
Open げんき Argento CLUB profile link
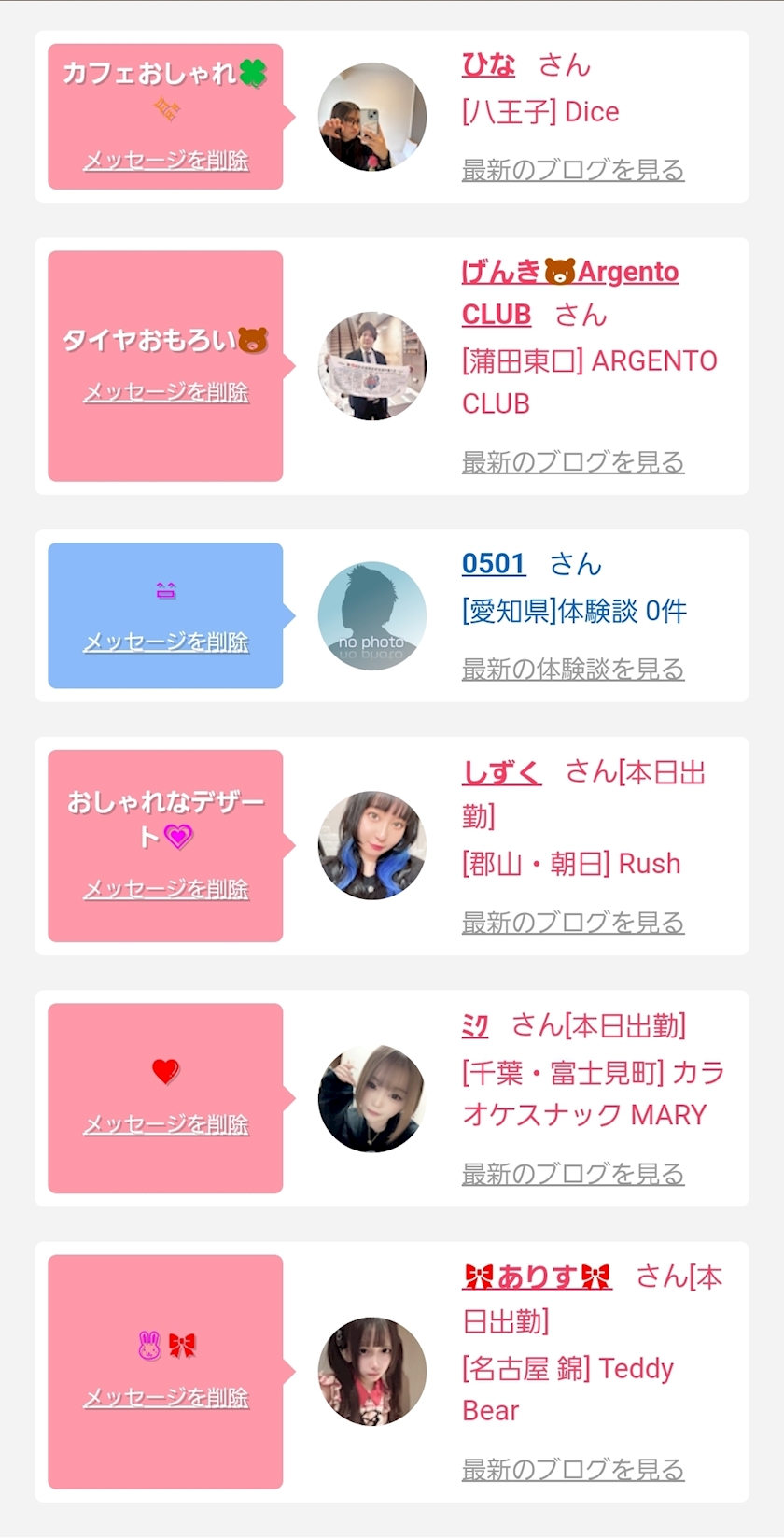(x=569, y=273)
